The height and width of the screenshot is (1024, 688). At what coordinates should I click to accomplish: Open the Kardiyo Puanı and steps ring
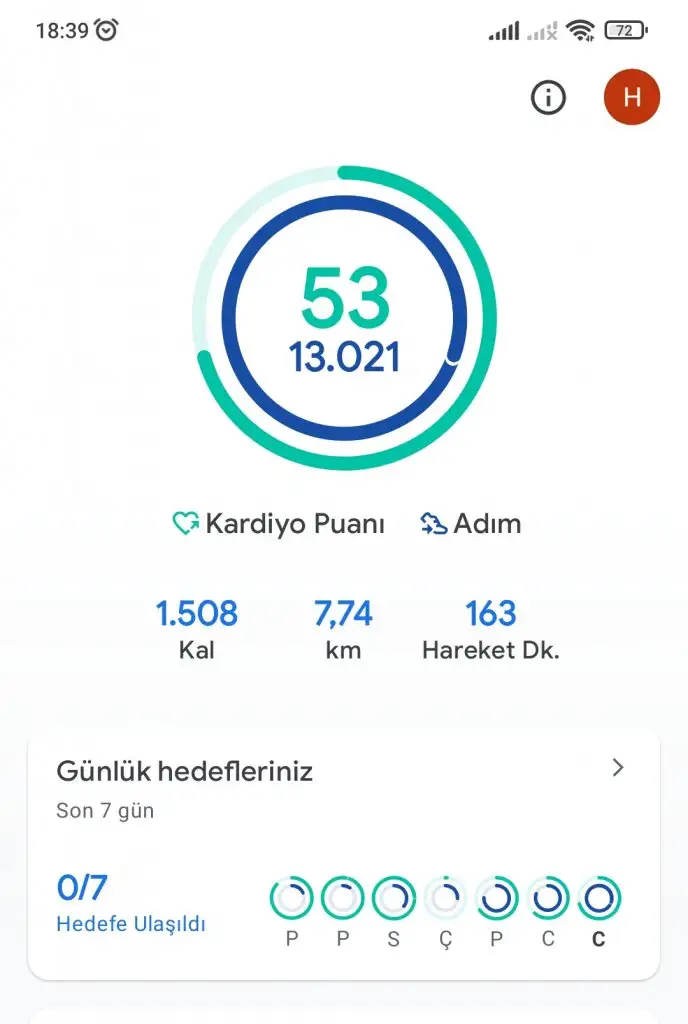[x=344, y=317]
